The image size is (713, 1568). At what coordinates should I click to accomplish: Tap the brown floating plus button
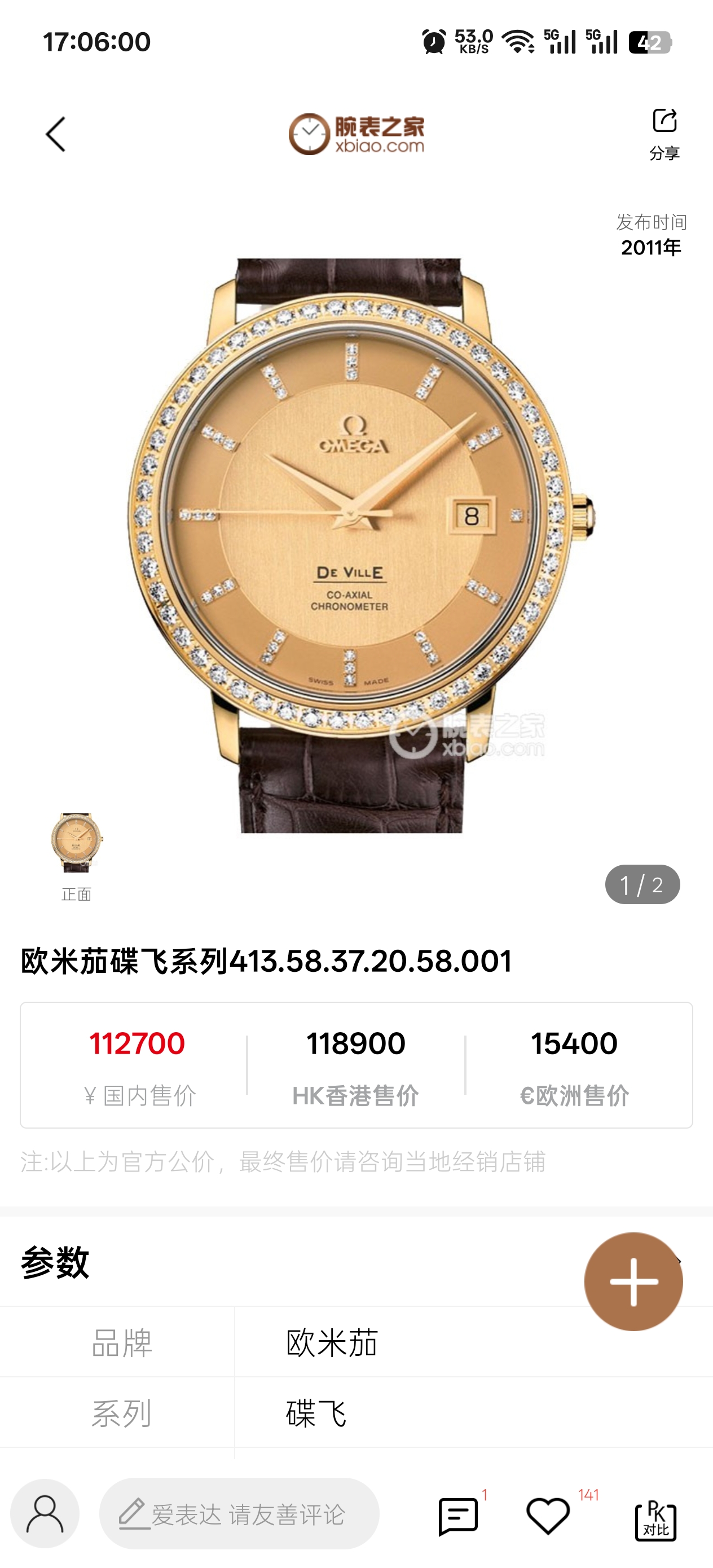(633, 1281)
